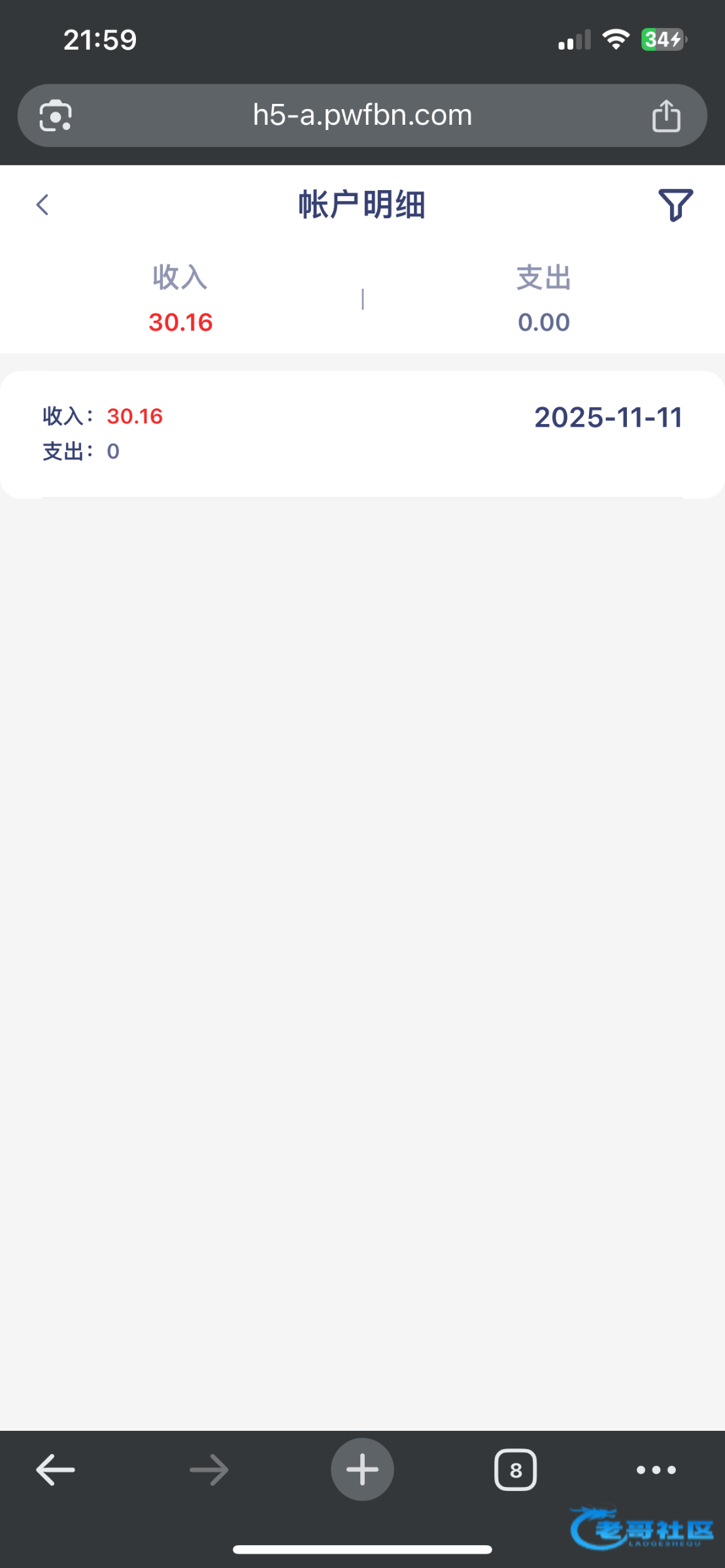This screenshot has width=725, height=1568.
Task: Open the browser's three-dot menu
Action: (x=656, y=1470)
